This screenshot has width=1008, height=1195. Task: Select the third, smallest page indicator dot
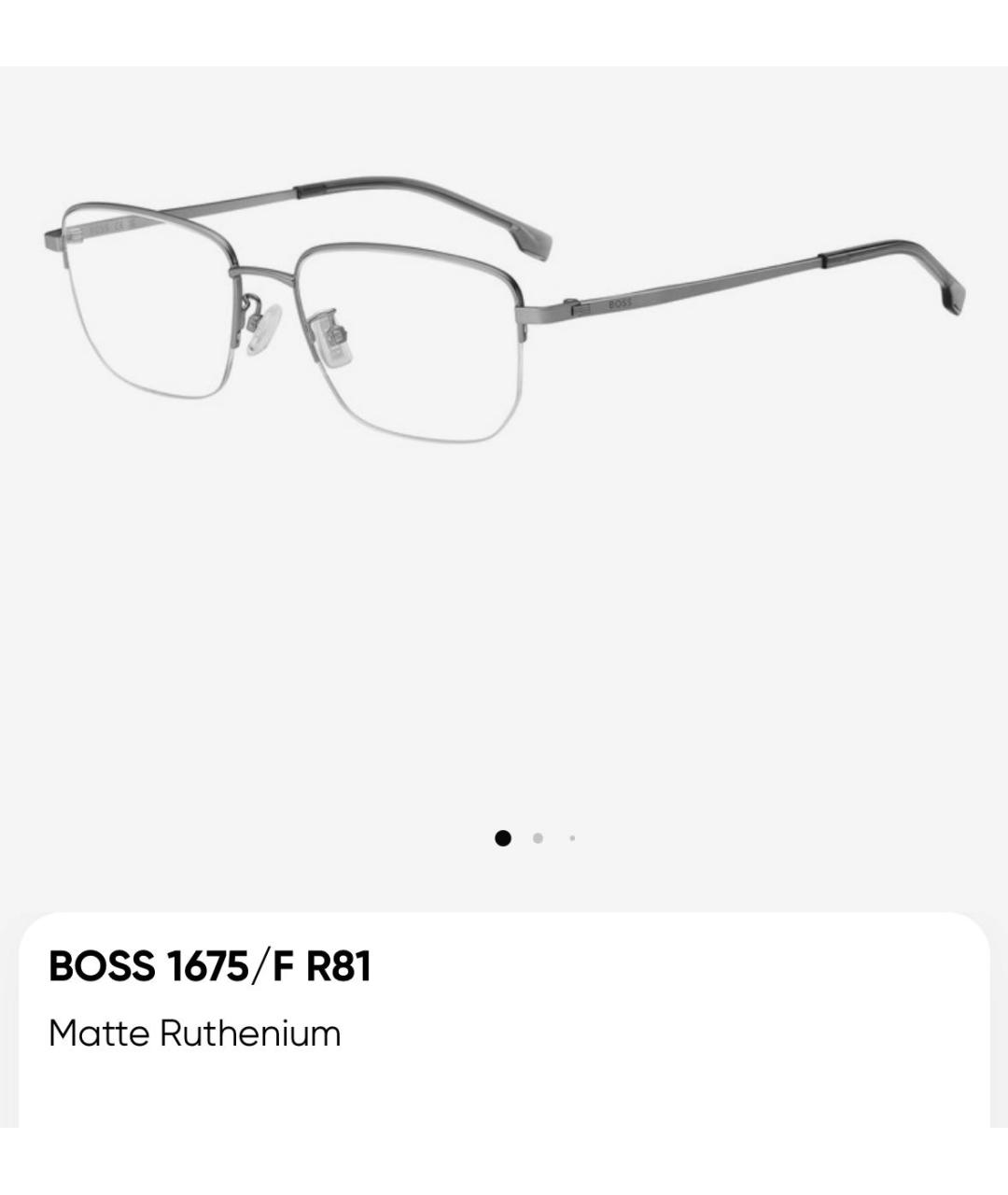(x=572, y=837)
